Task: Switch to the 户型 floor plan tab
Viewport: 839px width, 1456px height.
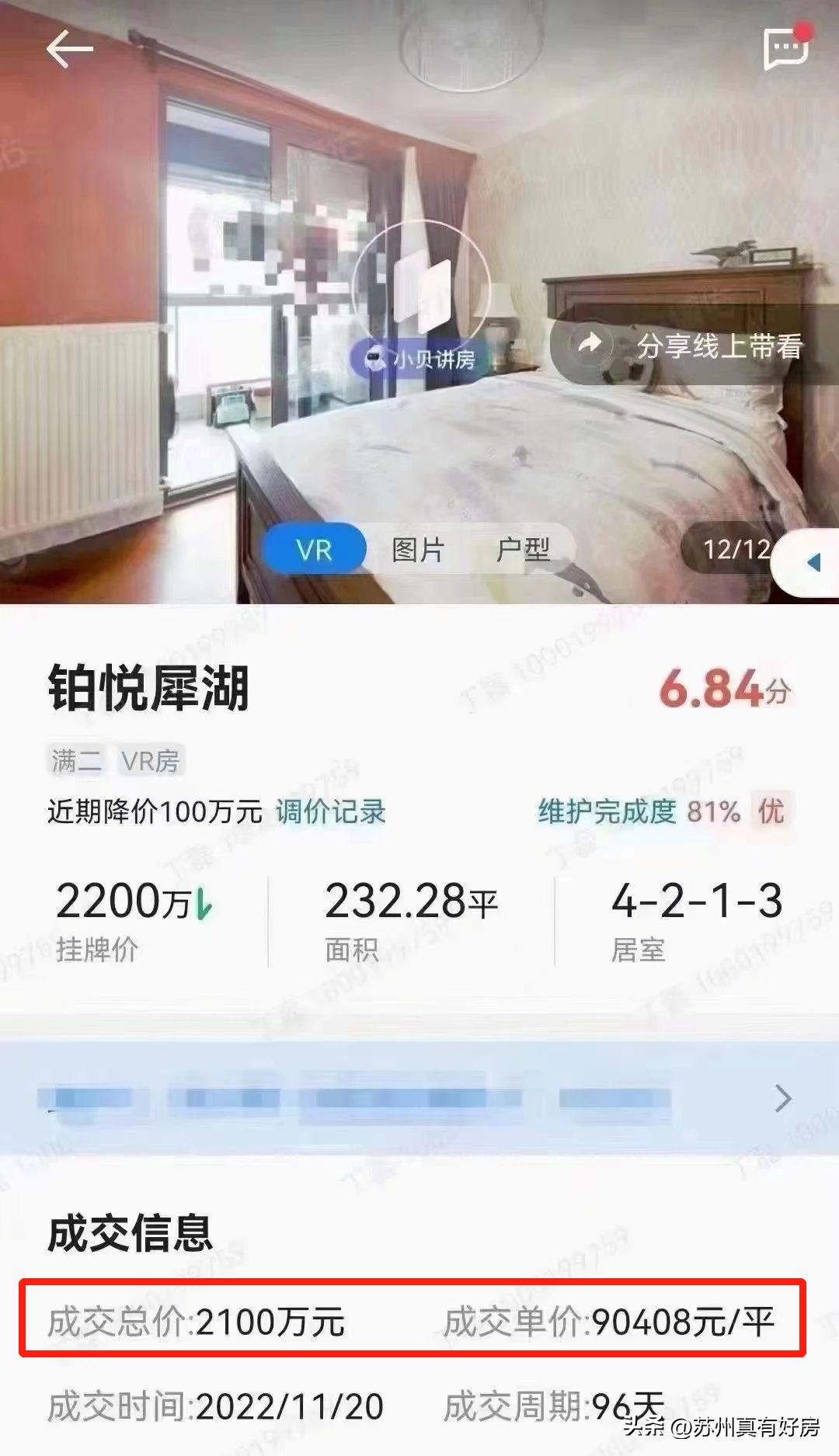Action: pos(525,548)
